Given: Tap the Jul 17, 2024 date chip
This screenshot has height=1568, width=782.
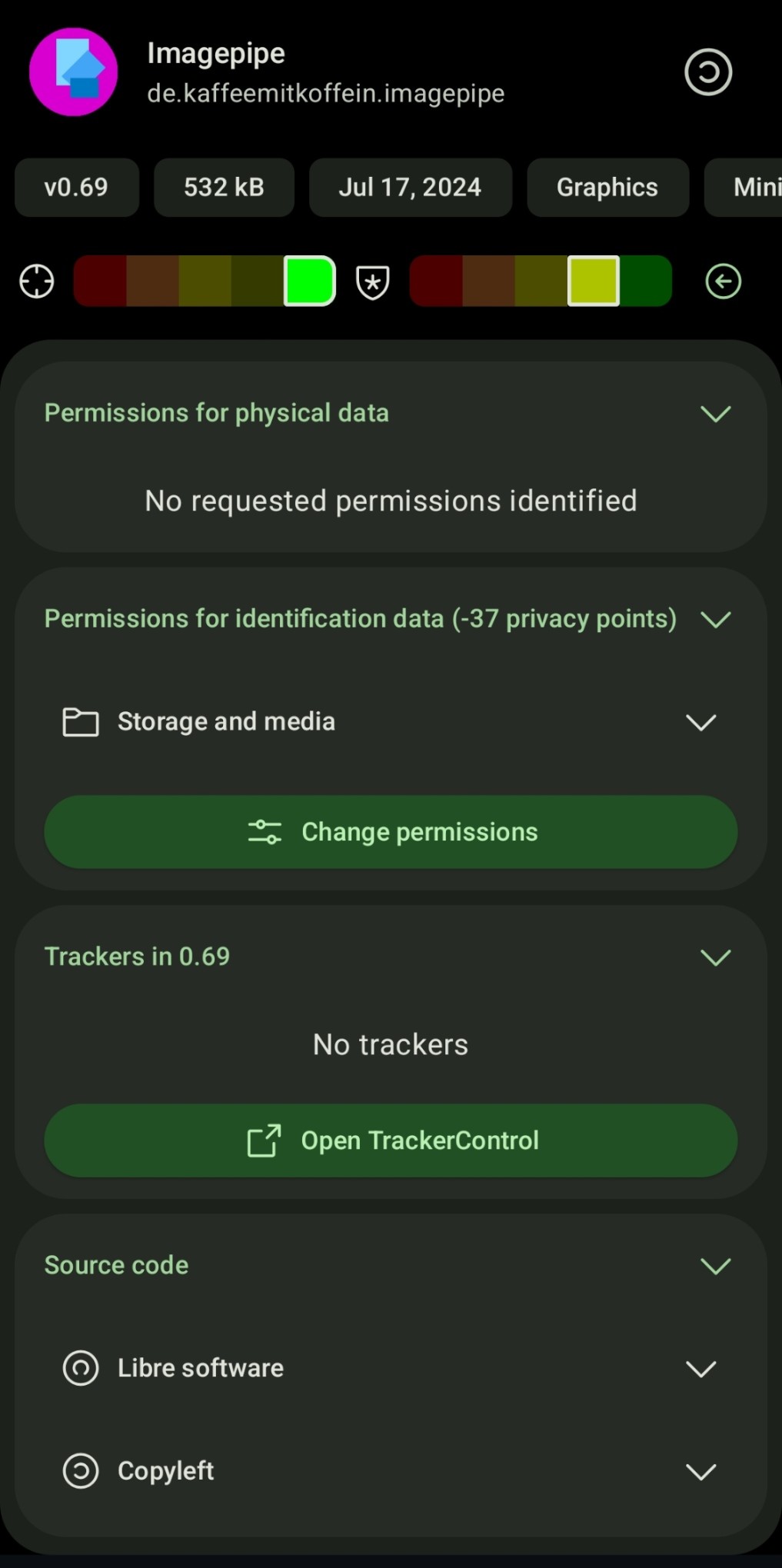Looking at the screenshot, I should tap(410, 188).
